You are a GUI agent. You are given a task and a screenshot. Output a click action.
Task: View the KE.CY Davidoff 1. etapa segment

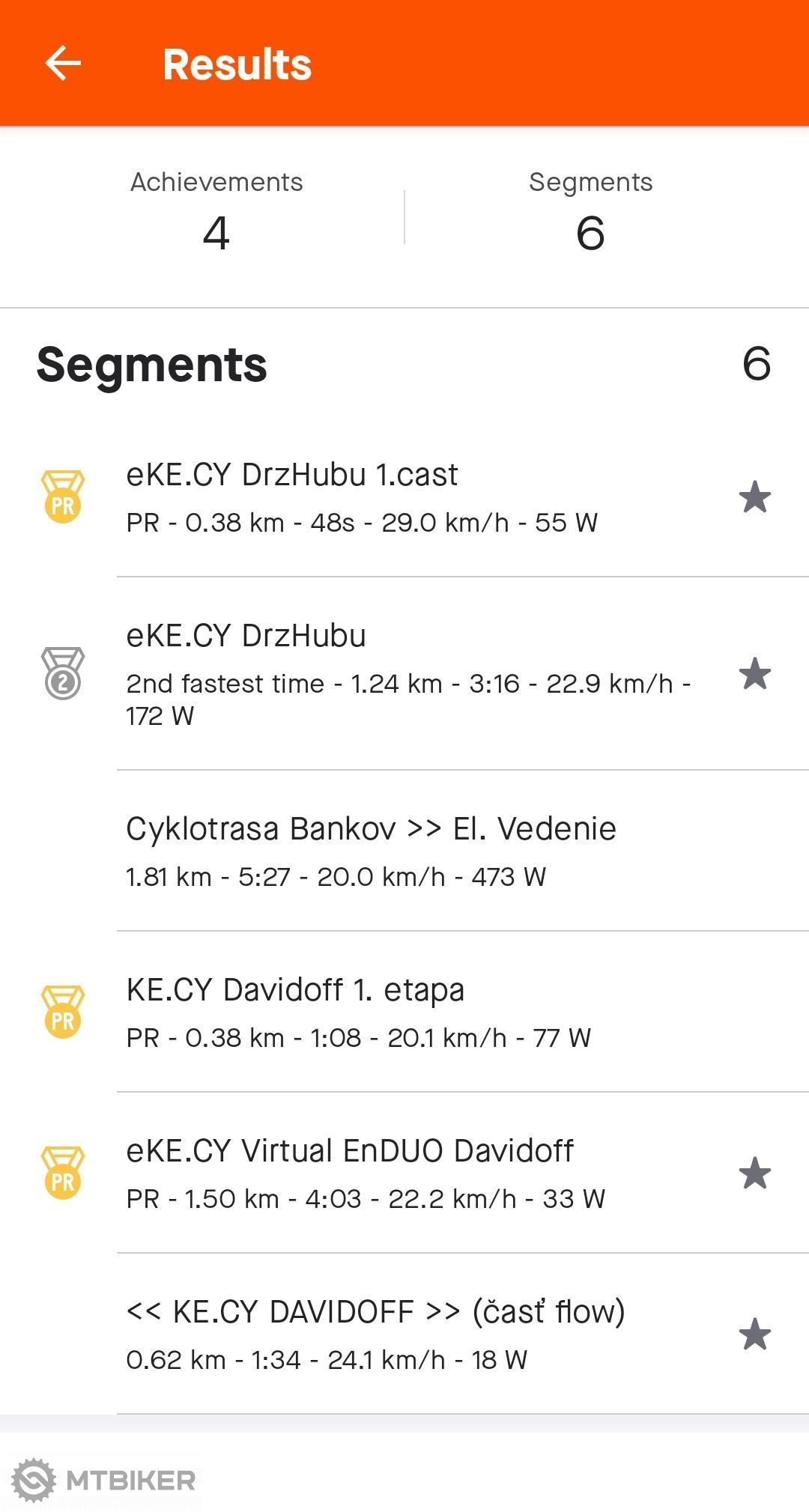tap(404, 1012)
